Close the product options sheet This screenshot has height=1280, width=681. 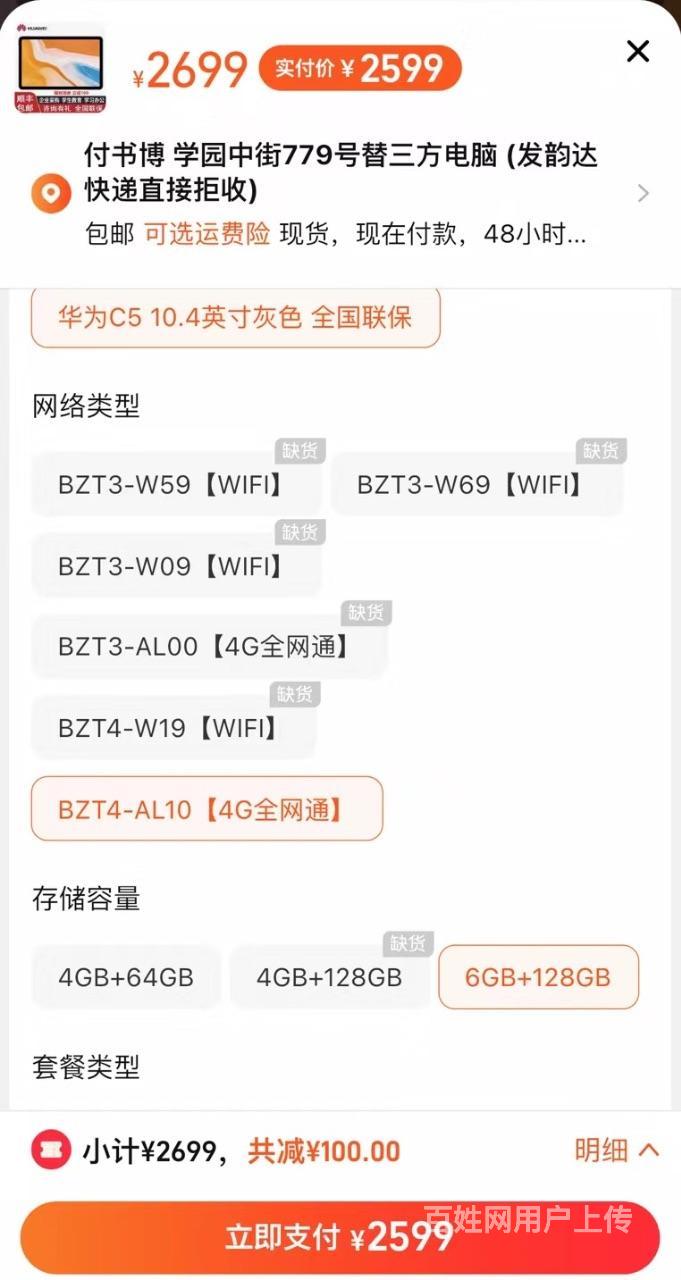[637, 51]
